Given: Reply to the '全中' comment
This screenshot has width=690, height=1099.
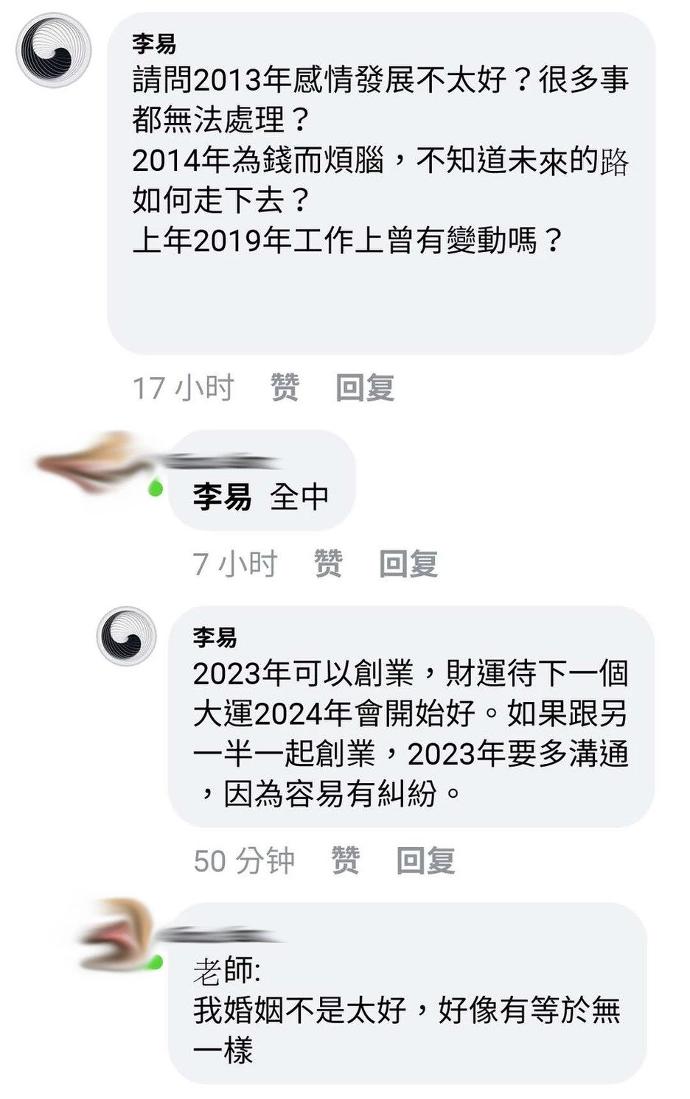Looking at the screenshot, I should click(408, 564).
